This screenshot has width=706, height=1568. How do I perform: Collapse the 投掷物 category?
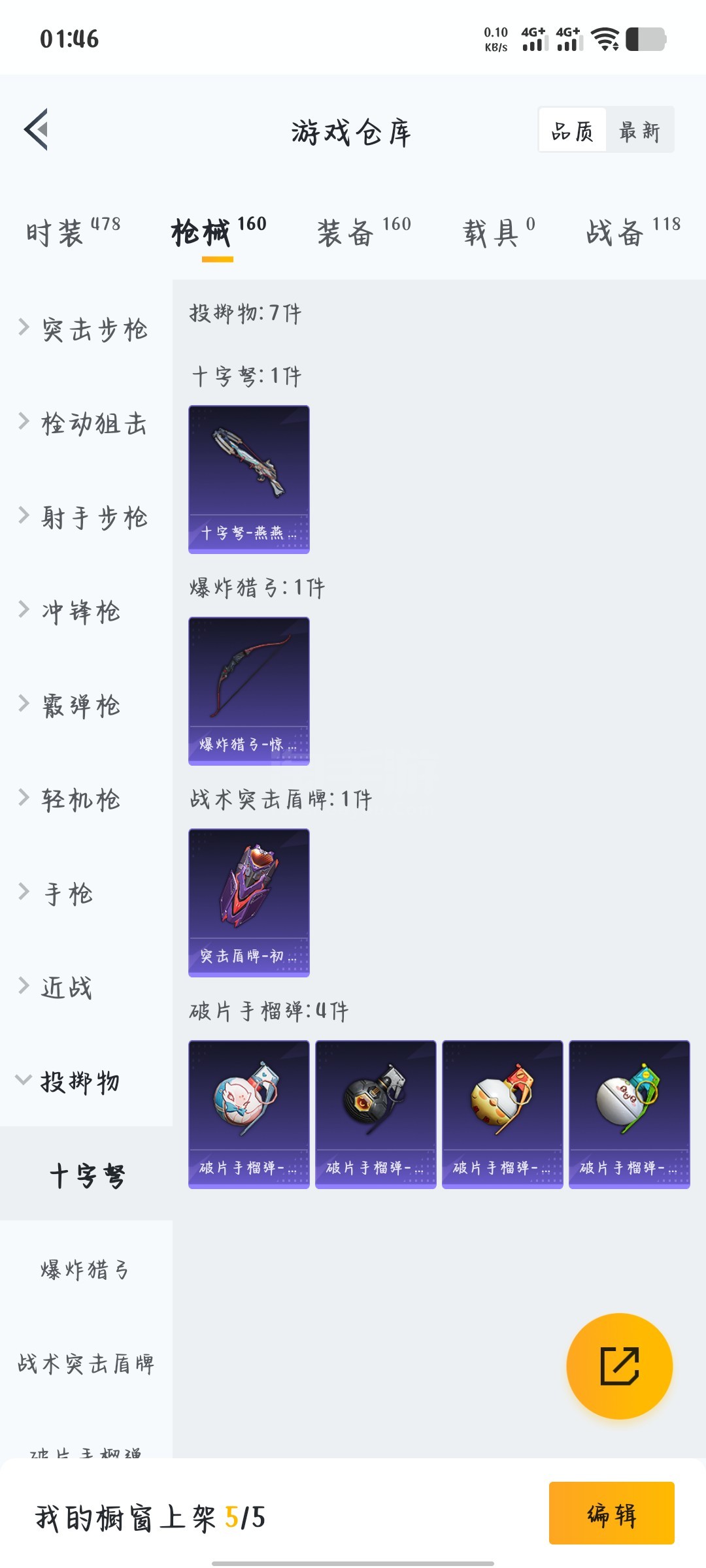(86, 1081)
